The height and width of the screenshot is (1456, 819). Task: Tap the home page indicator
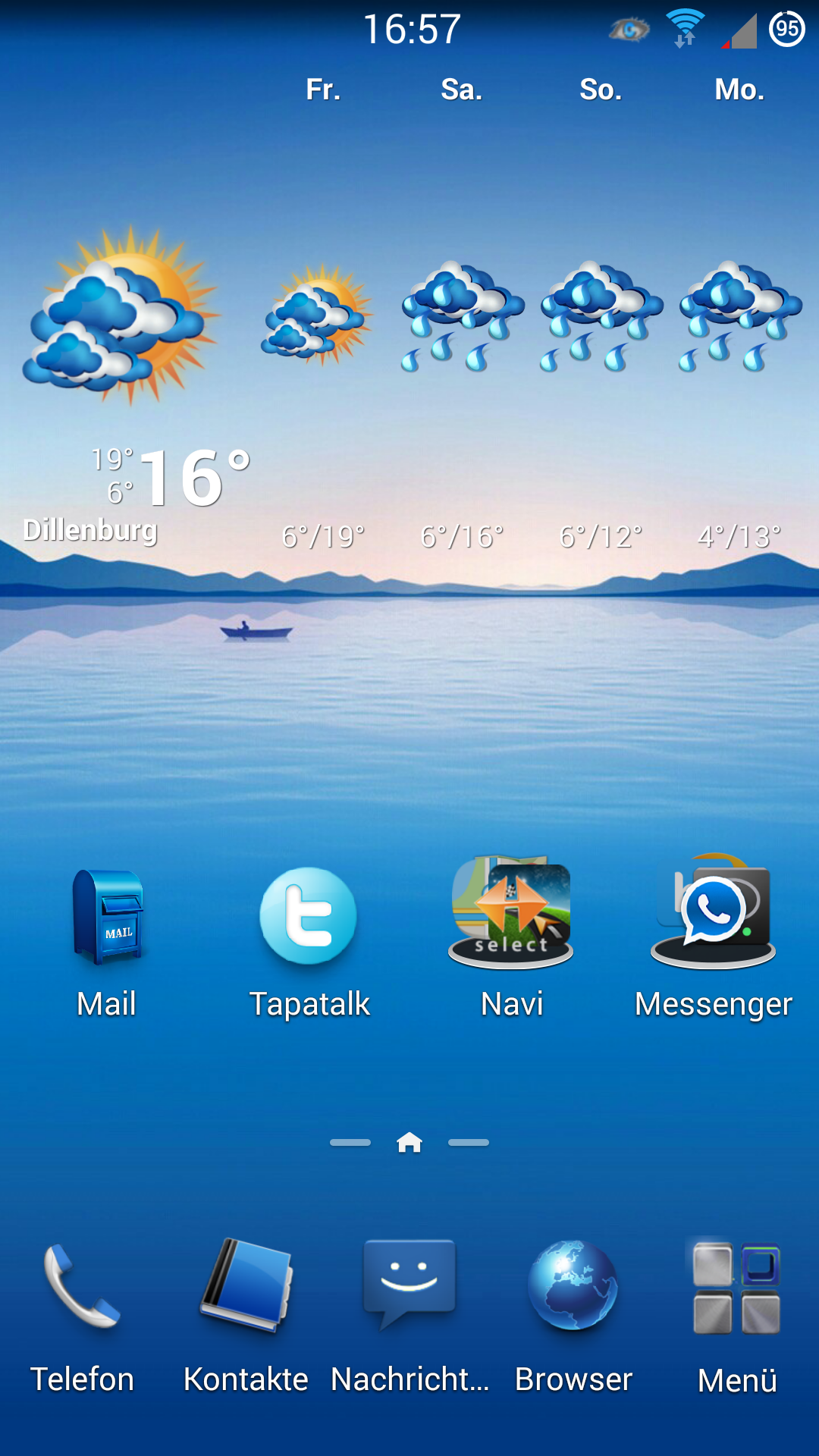click(409, 1142)
